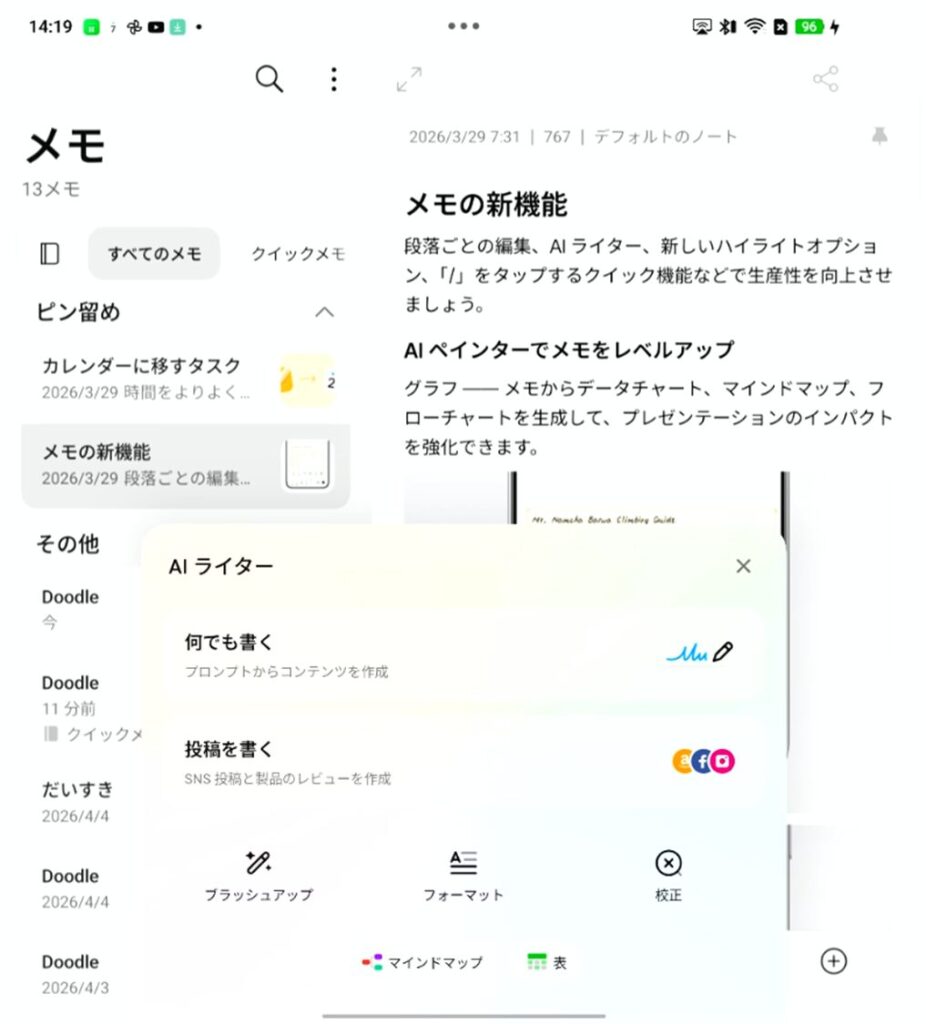Open the search icon in Memo list
This screenshot has height=1024, width=926.
click(269, 79)
